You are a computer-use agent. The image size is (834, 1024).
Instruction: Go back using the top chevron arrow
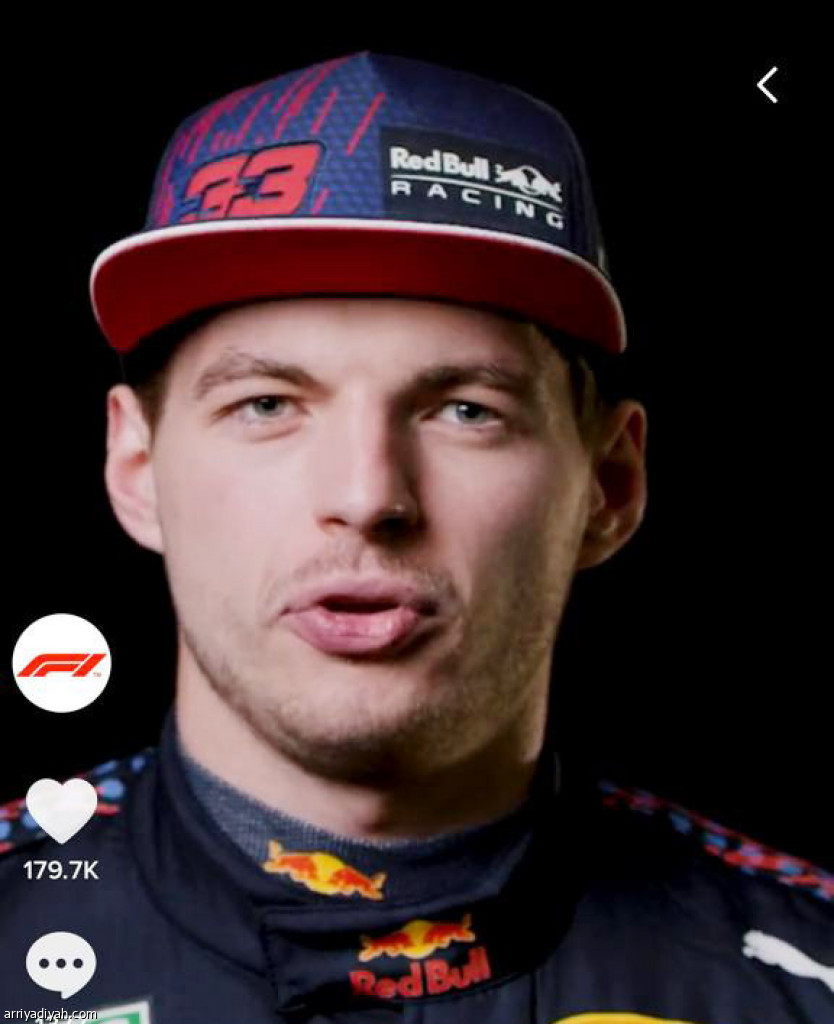tap(767, 86)
